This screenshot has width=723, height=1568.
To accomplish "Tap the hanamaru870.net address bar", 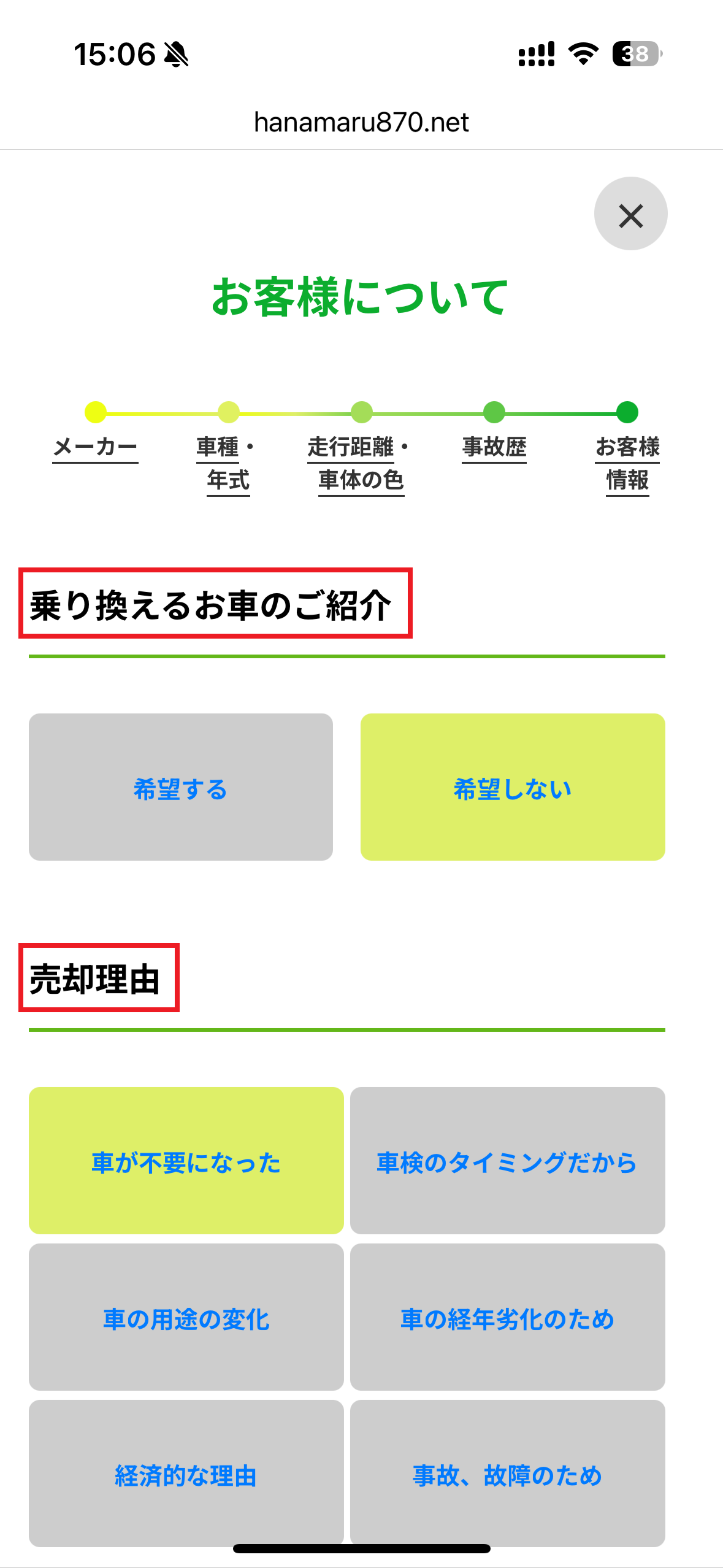I will tap(361, 122).
